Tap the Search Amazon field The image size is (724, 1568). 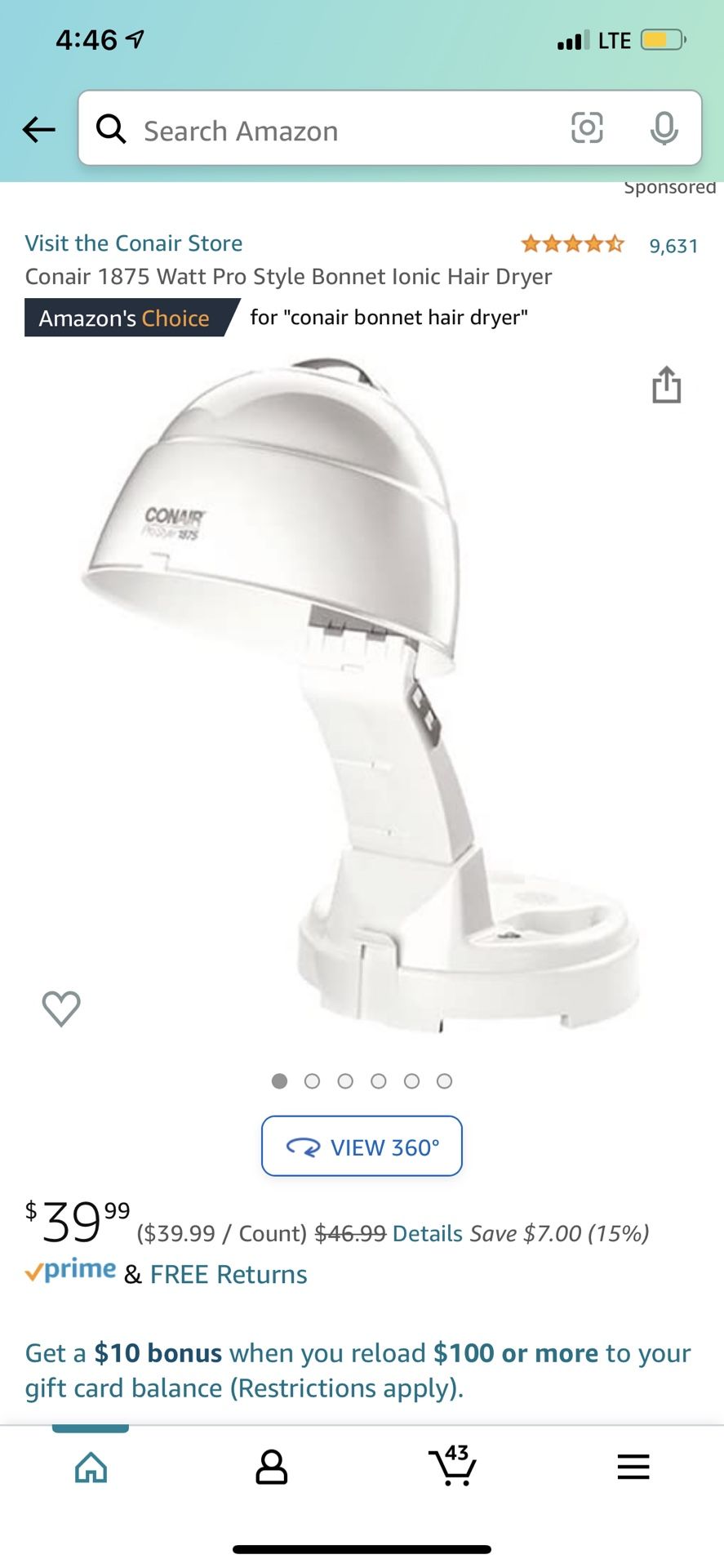[326, 131]
